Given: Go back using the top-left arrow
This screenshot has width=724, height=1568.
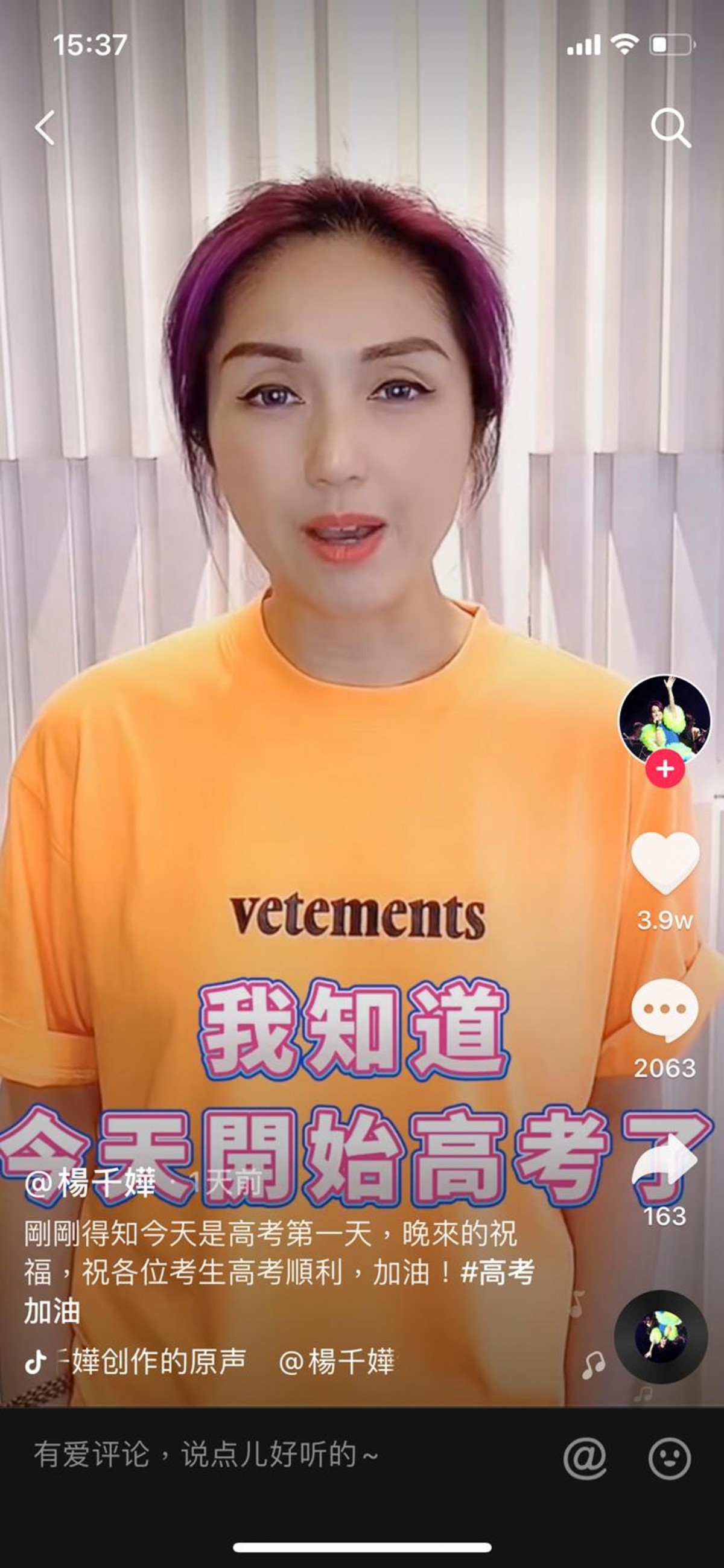Looking at the screenshot, I should tap(45, 128).
